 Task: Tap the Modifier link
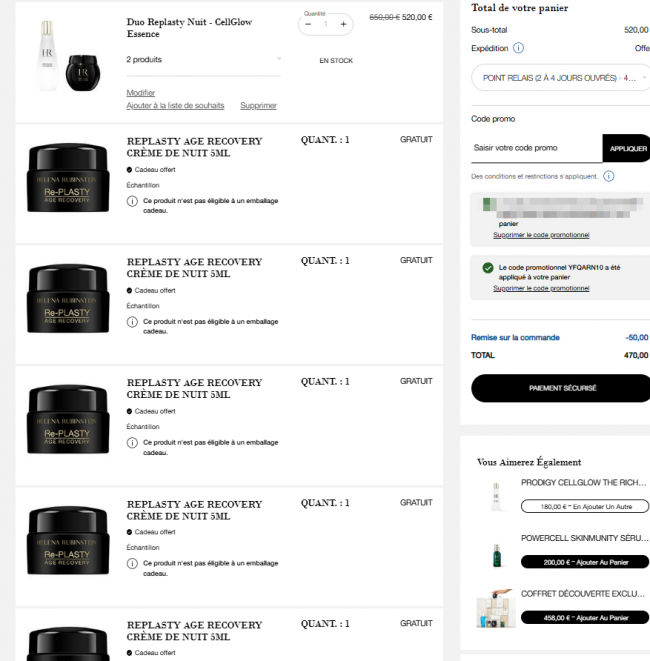[141, 93]
